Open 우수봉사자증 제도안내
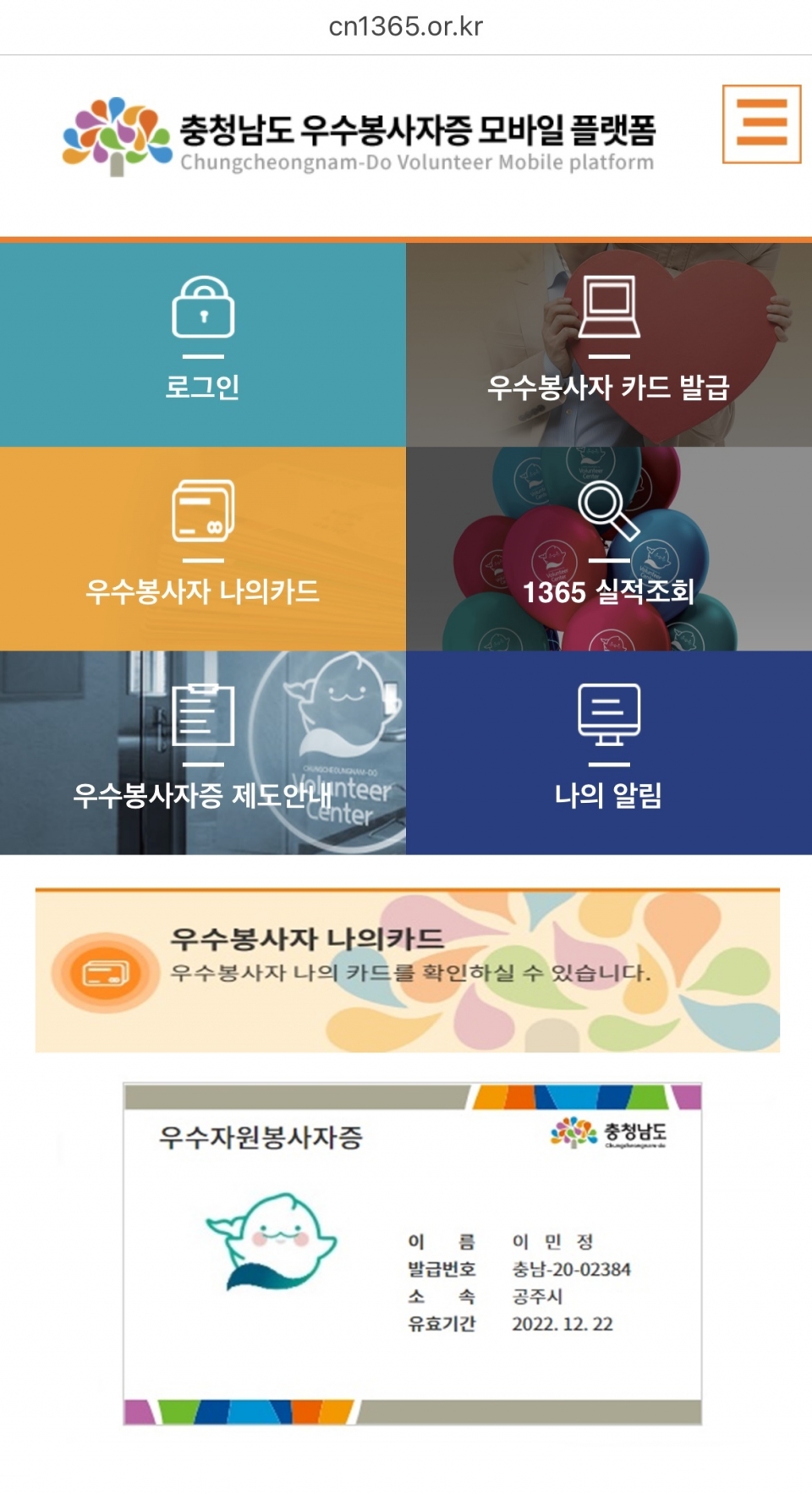 click(x=203, y=752)
